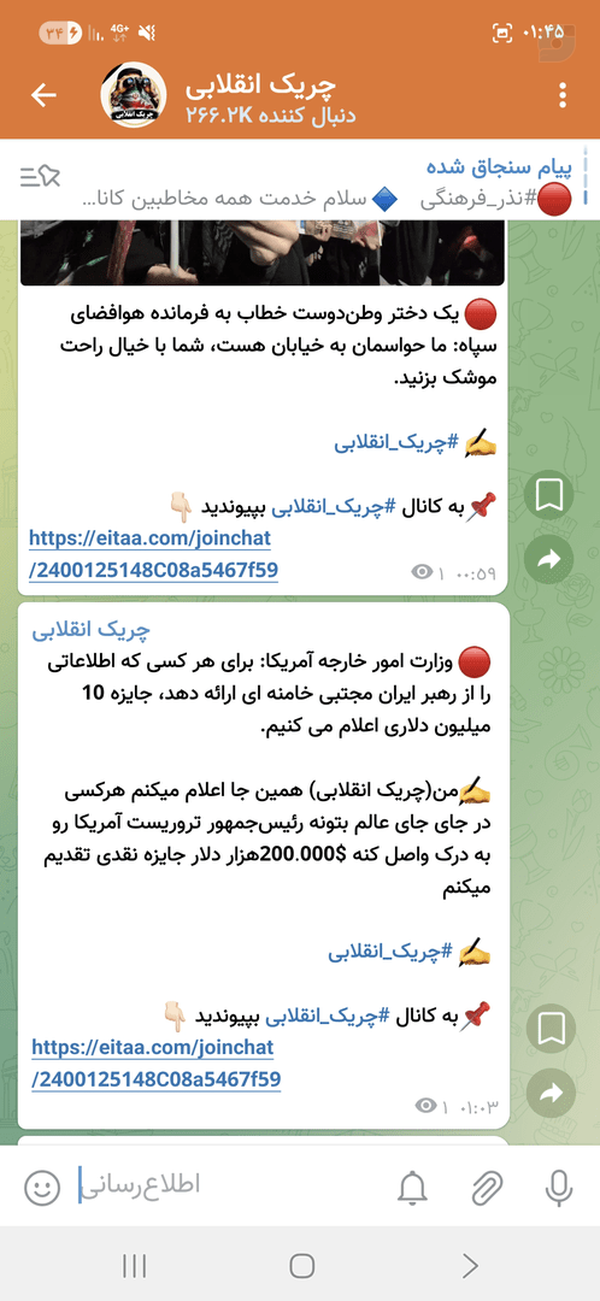Screen dimensions: 600x1301
Task: Toggle the notification bell in the input bar
Action: coord(413,1187)
